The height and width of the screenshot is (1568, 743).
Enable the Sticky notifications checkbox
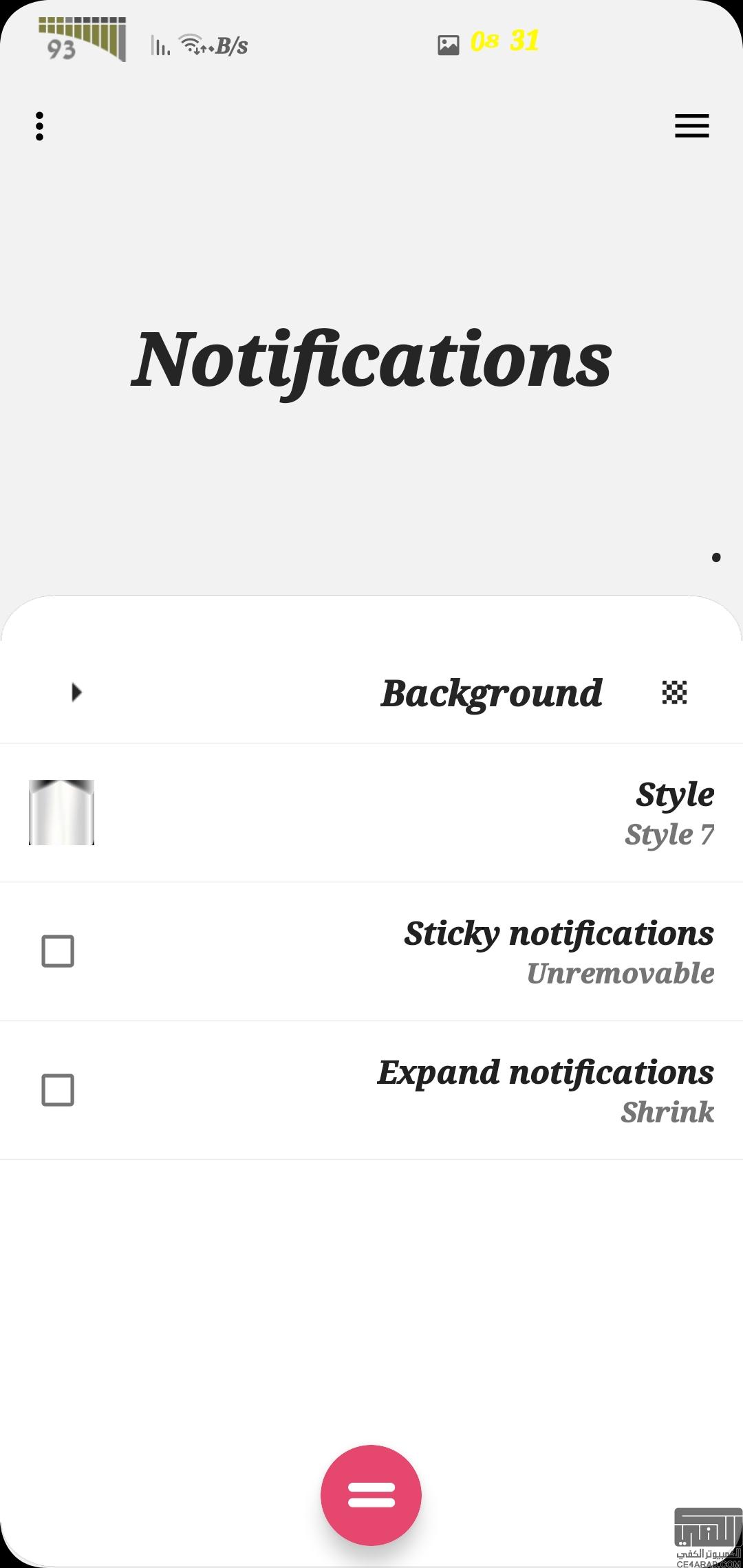(58, 951)
